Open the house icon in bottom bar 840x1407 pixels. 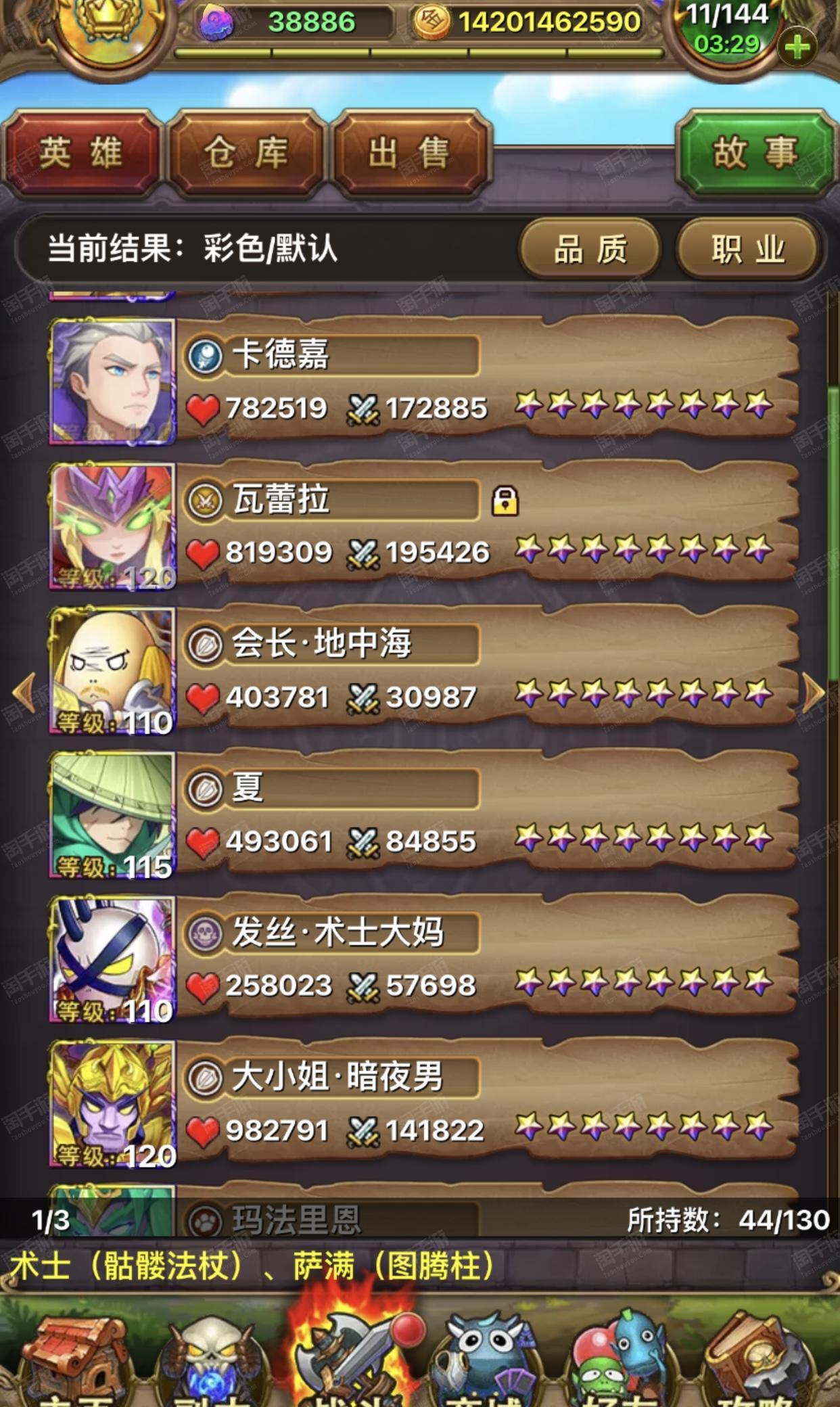[x=74, y=1360]
